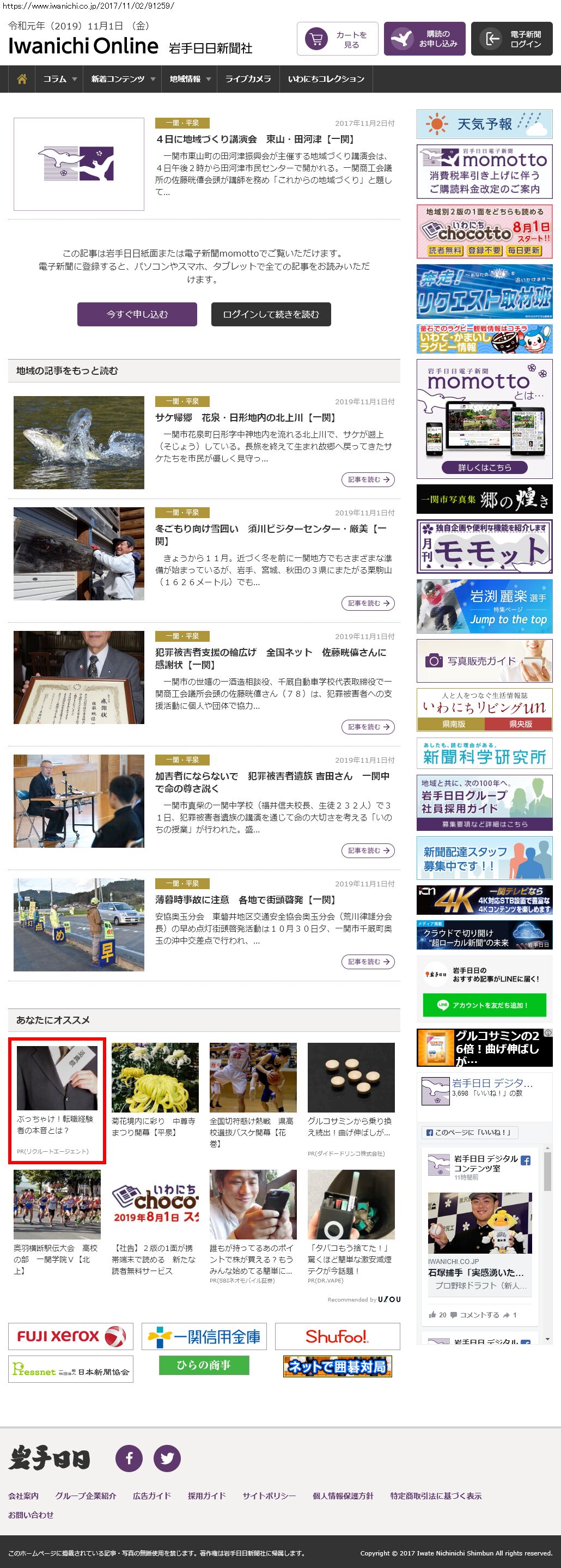Open the home icon in navigation bar
Screen dimensions: 561x1568
click(x=22, y=79)
